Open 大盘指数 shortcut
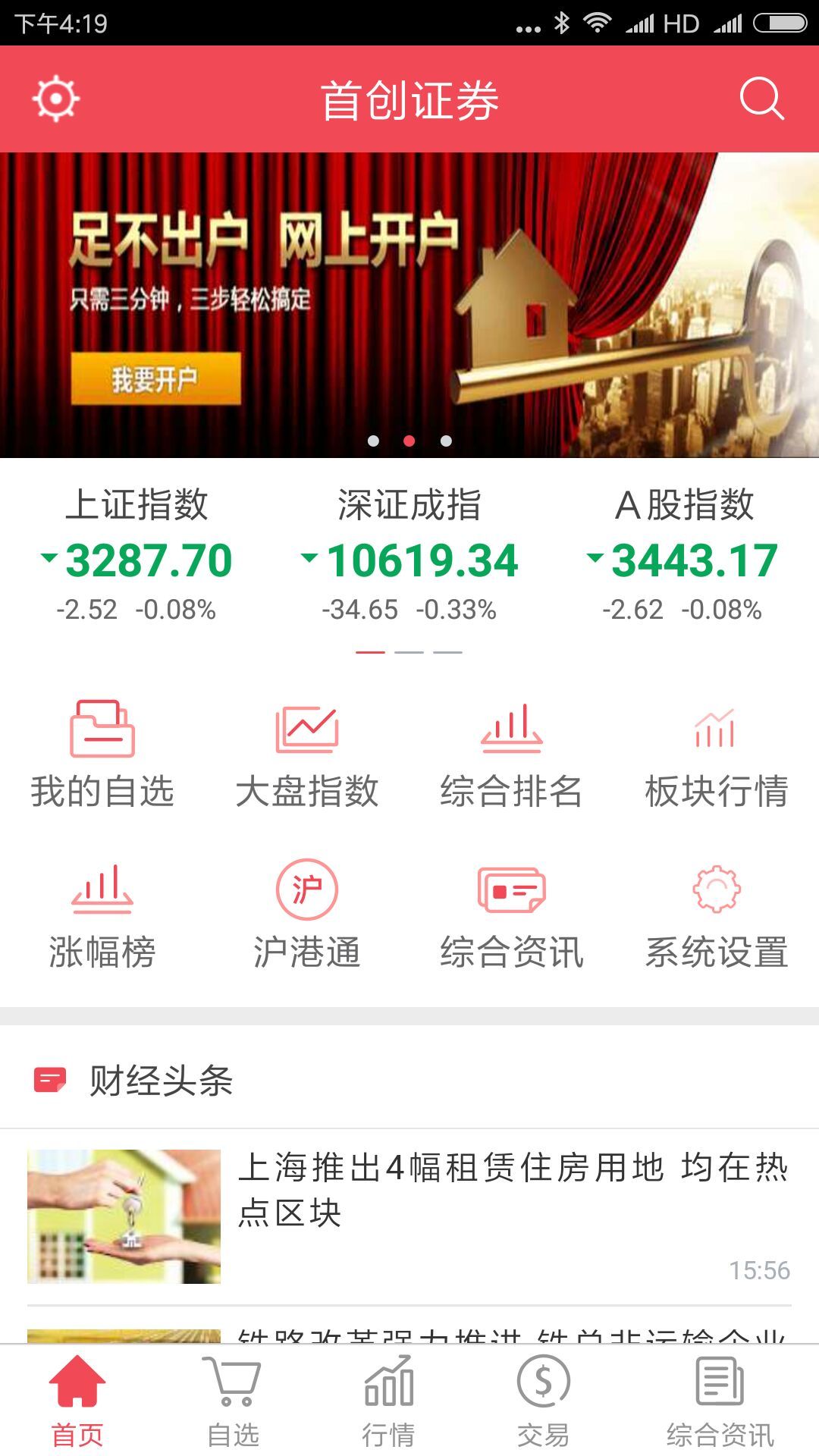819x1456 pixels. [307, 755]
